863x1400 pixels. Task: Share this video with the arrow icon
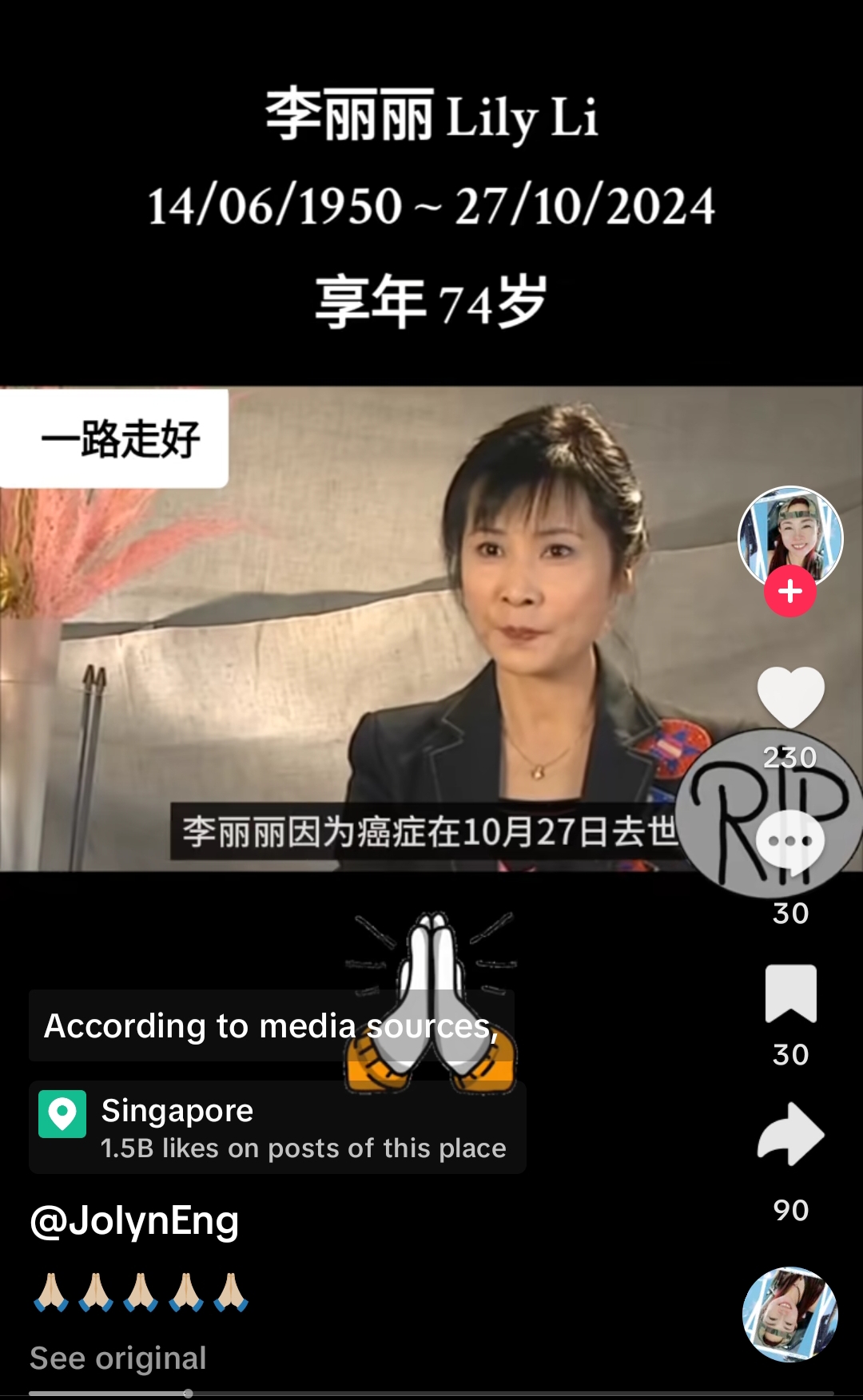coord(790,1133)
